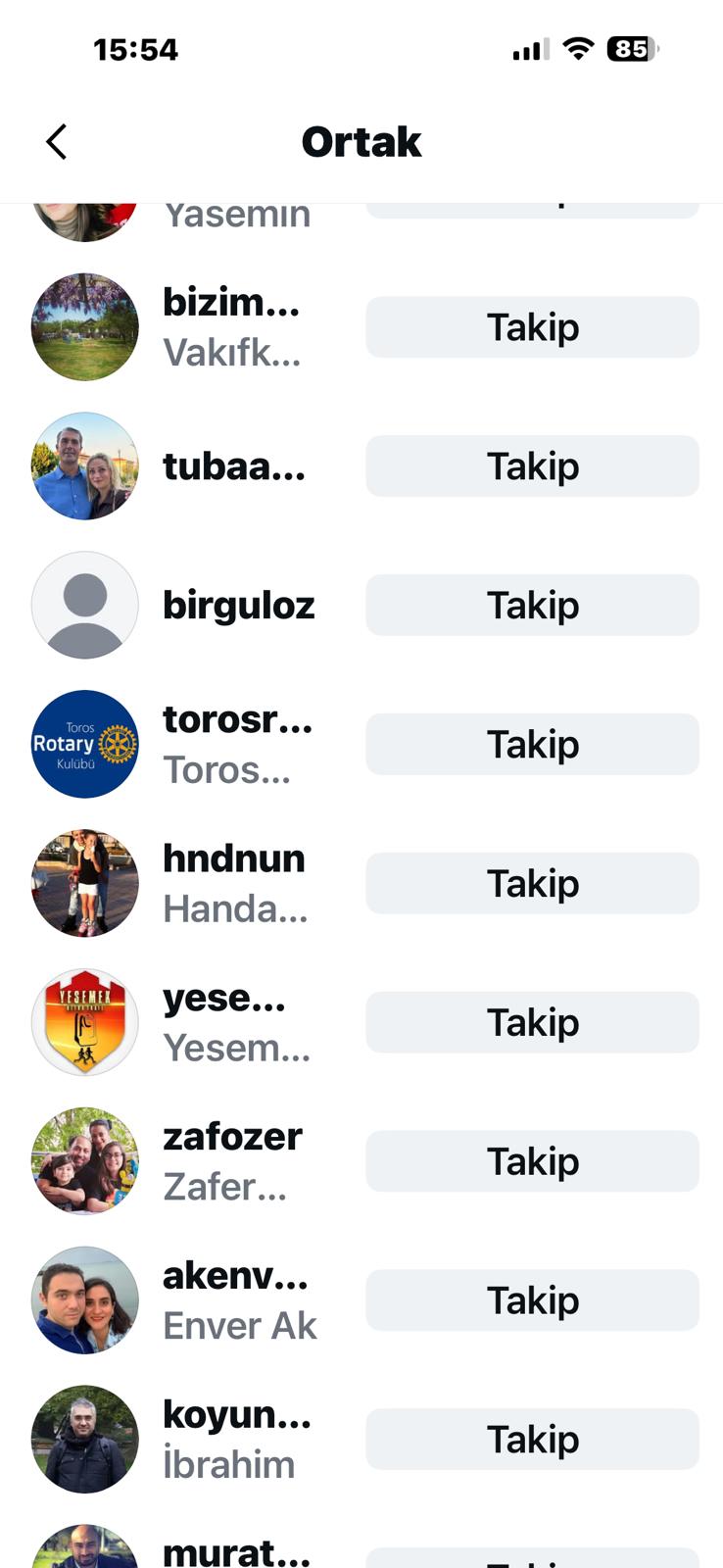Hit Takip beside hndnun
This screenshot has height=1568, width=723.
[532, 884]
